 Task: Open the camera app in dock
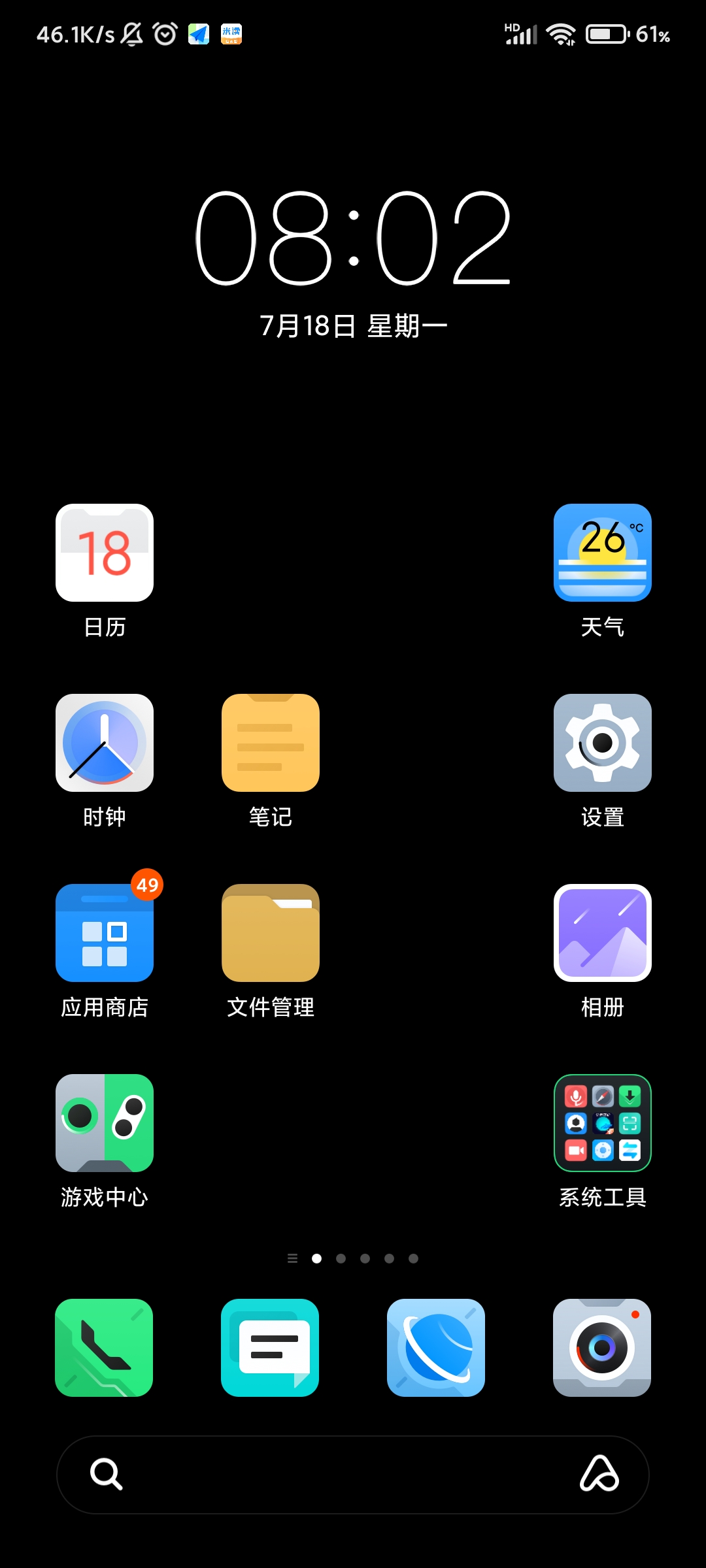(x=602, y=1347)
